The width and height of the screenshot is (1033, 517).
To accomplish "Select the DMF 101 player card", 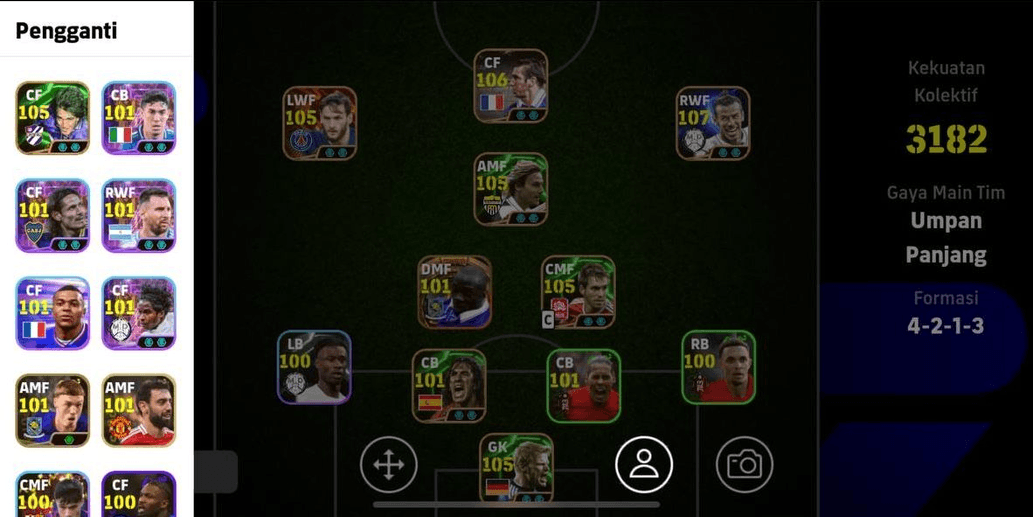I will pyautogui.click(x=454, y=292).
